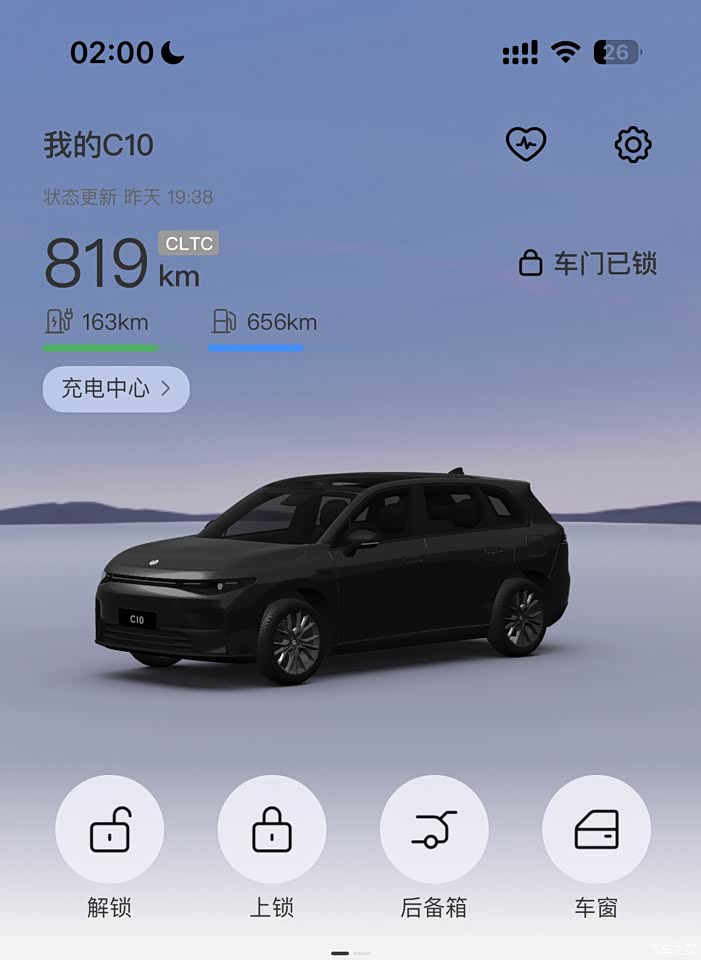Viewport: 701px width, 960px height.
Task: Lock the car with 上锁
Action: pyautogui.click(x=272, y=830)
